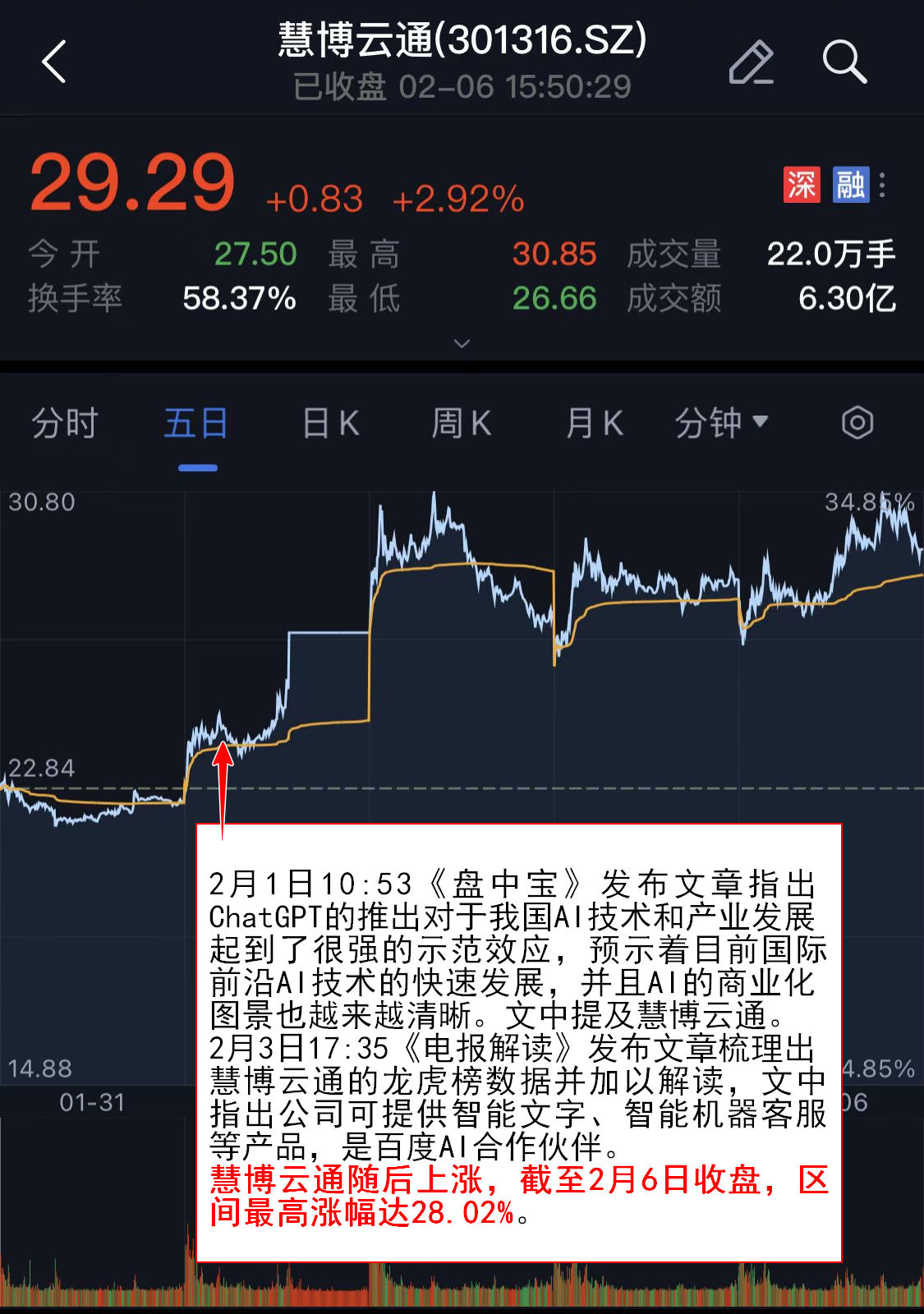Viewport: 924px width, 1314px height.
Task: Open chart settings
Action: coord(857,424)
